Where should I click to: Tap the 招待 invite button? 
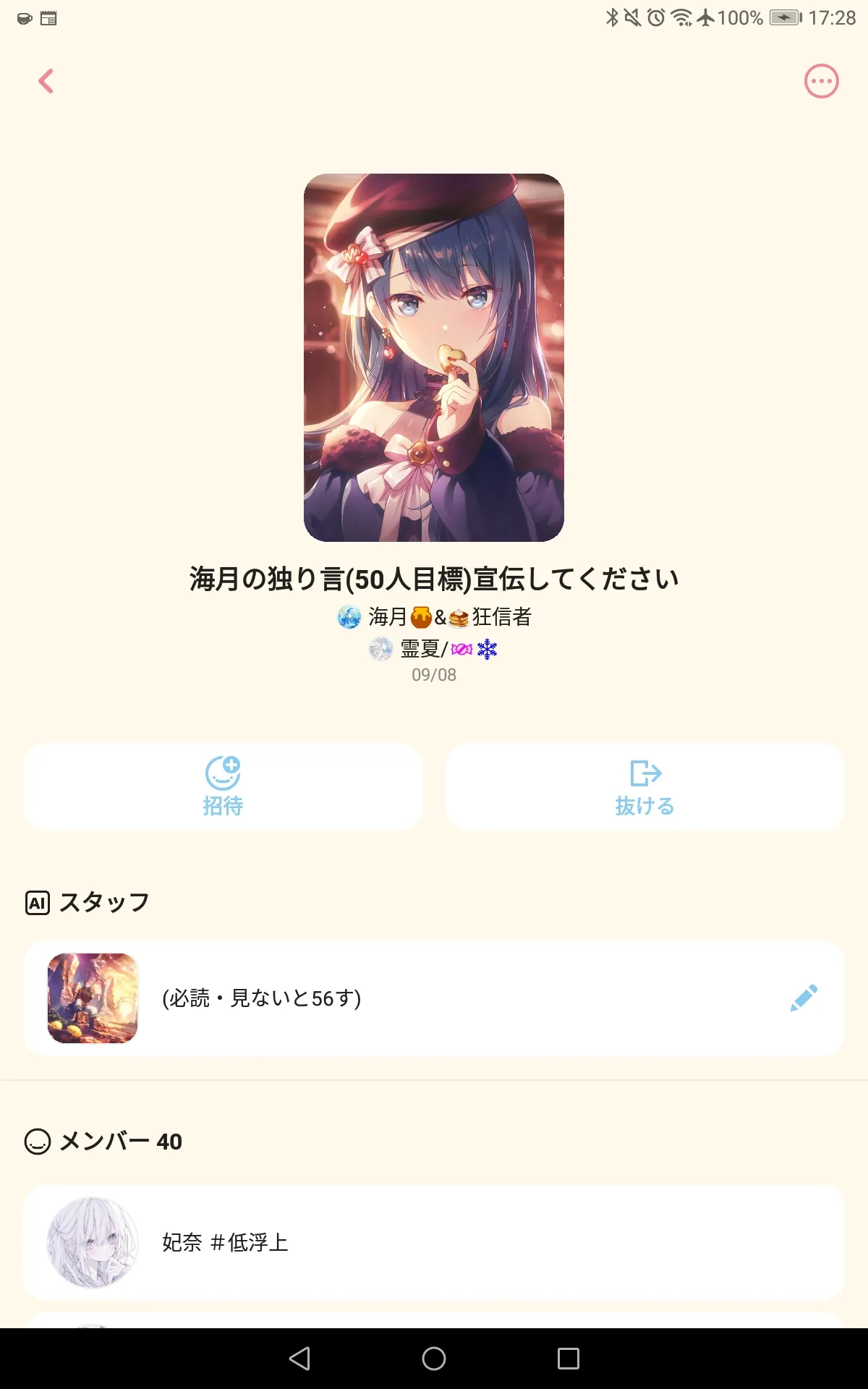coord(223,787)
